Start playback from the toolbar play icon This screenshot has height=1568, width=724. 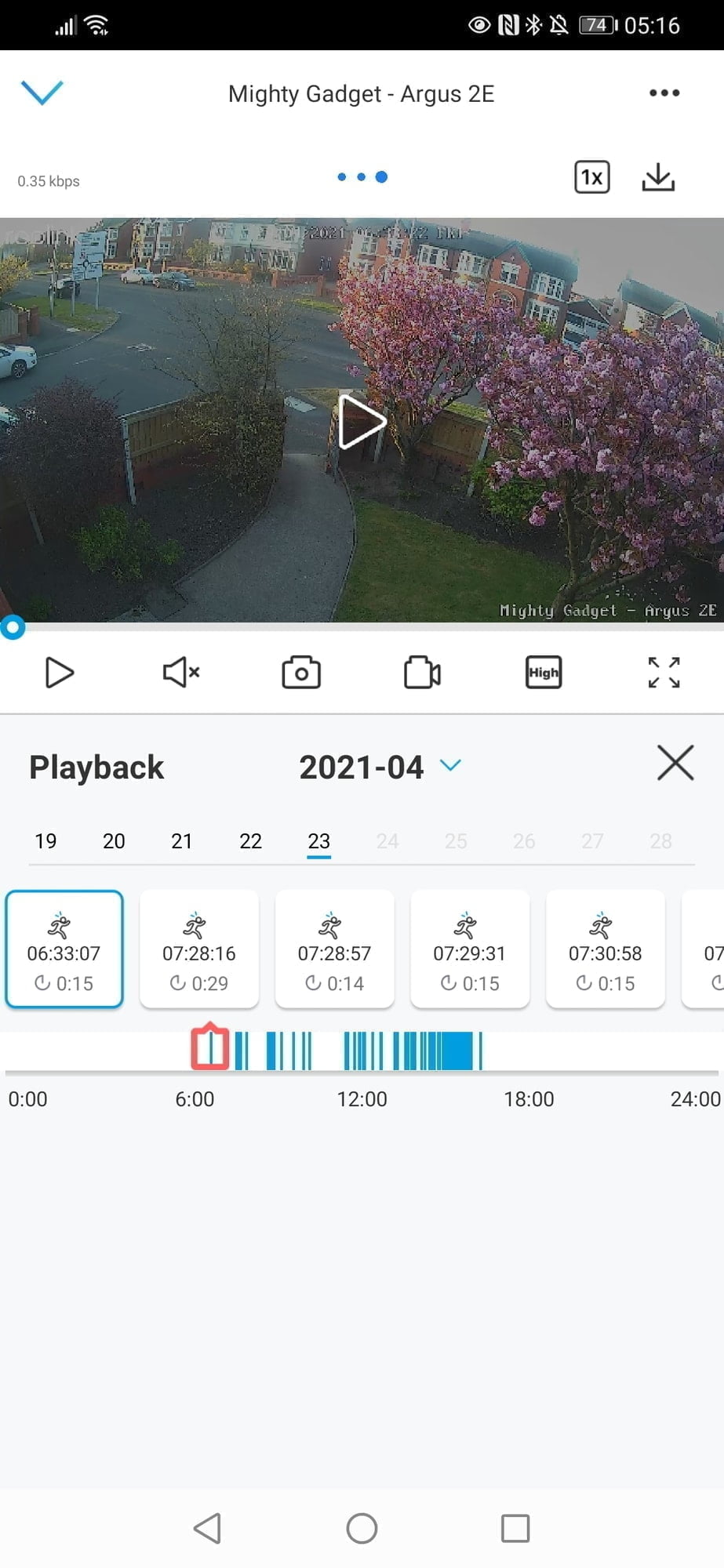60,673
